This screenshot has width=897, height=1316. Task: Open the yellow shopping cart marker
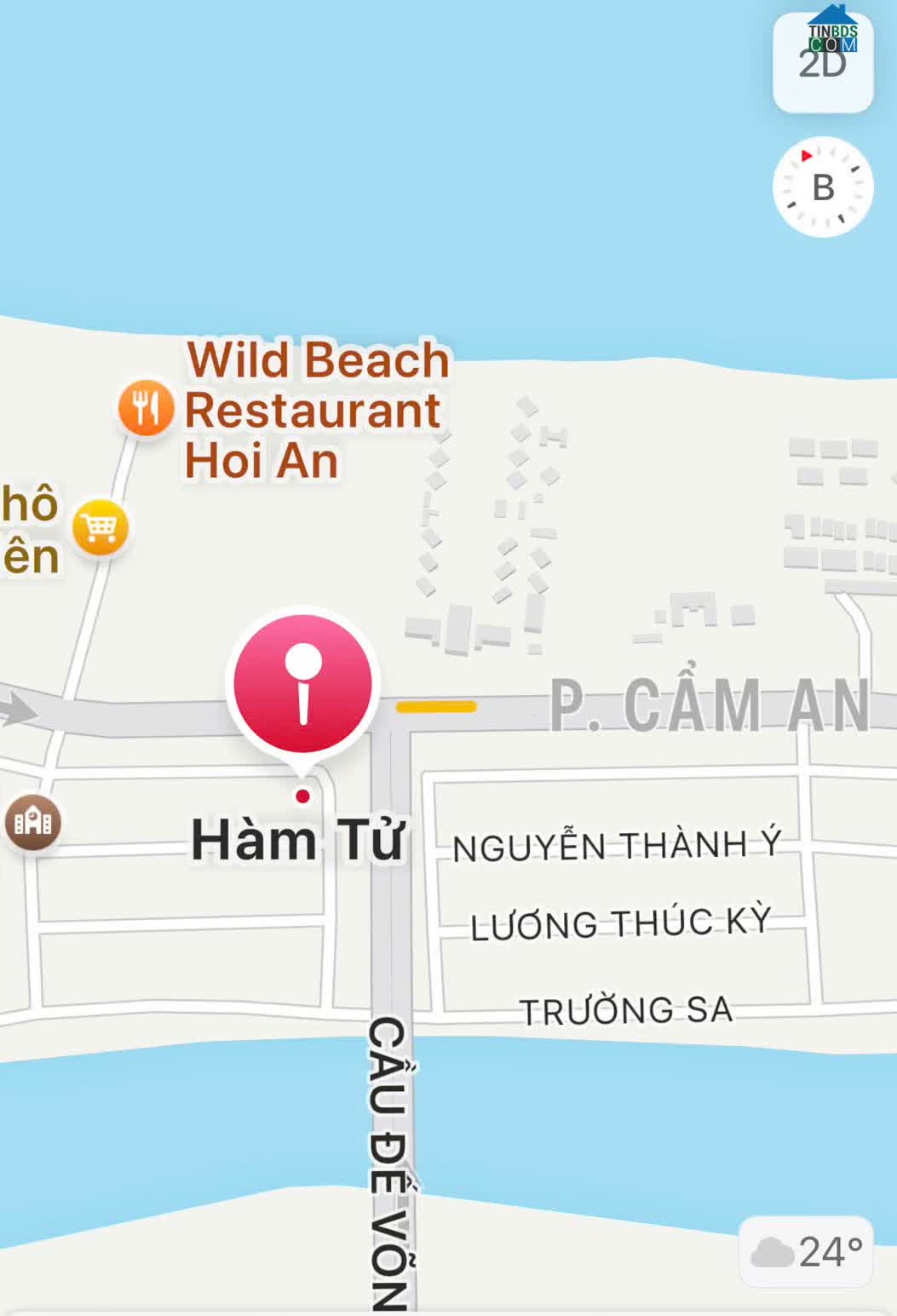(x=101, y=528)
